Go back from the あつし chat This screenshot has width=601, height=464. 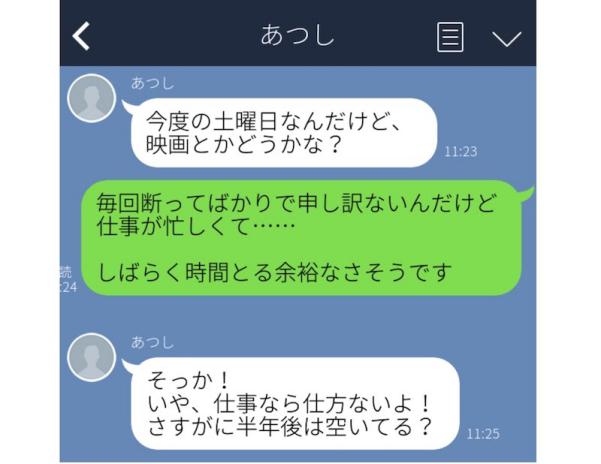(x=82, y=37)
